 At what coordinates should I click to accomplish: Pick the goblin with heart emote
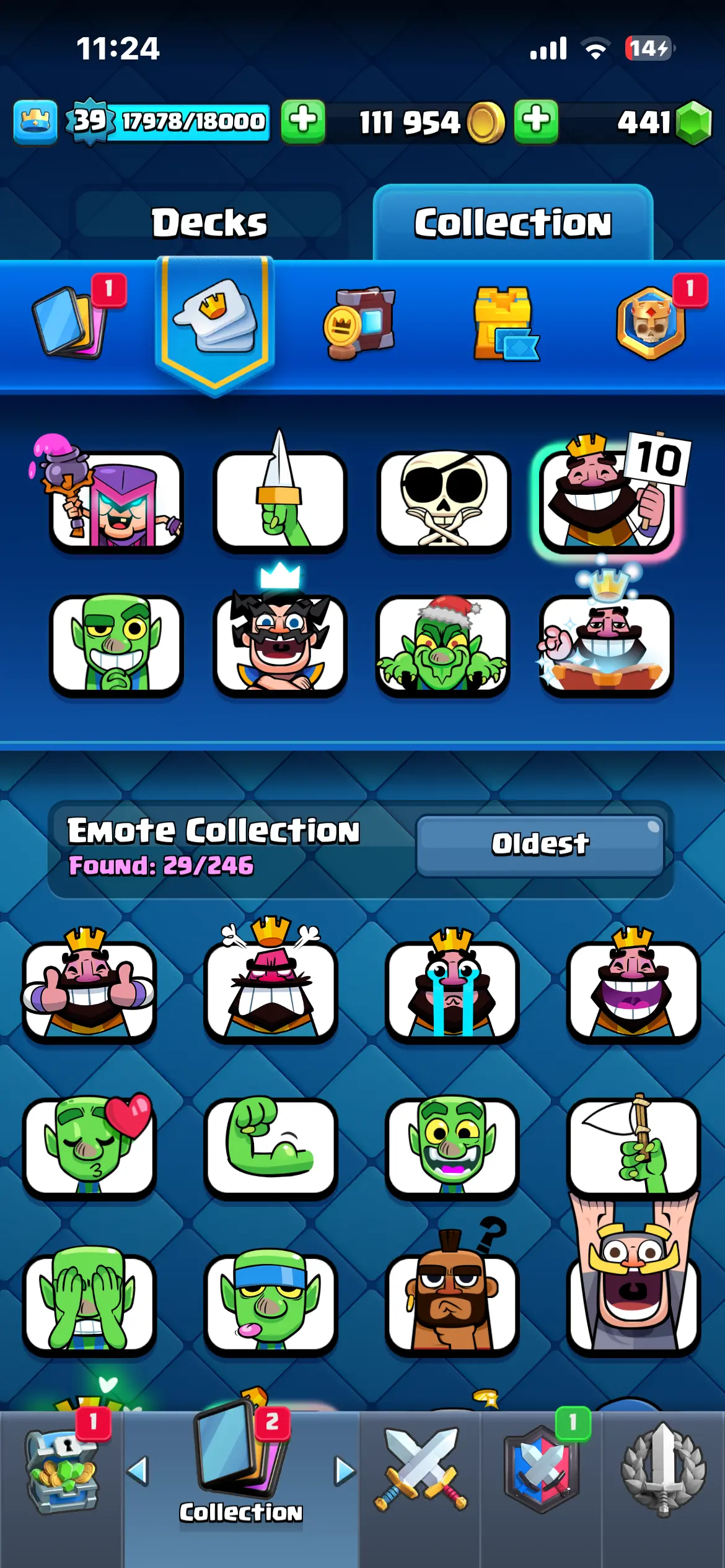click(x=89, y=1147)
